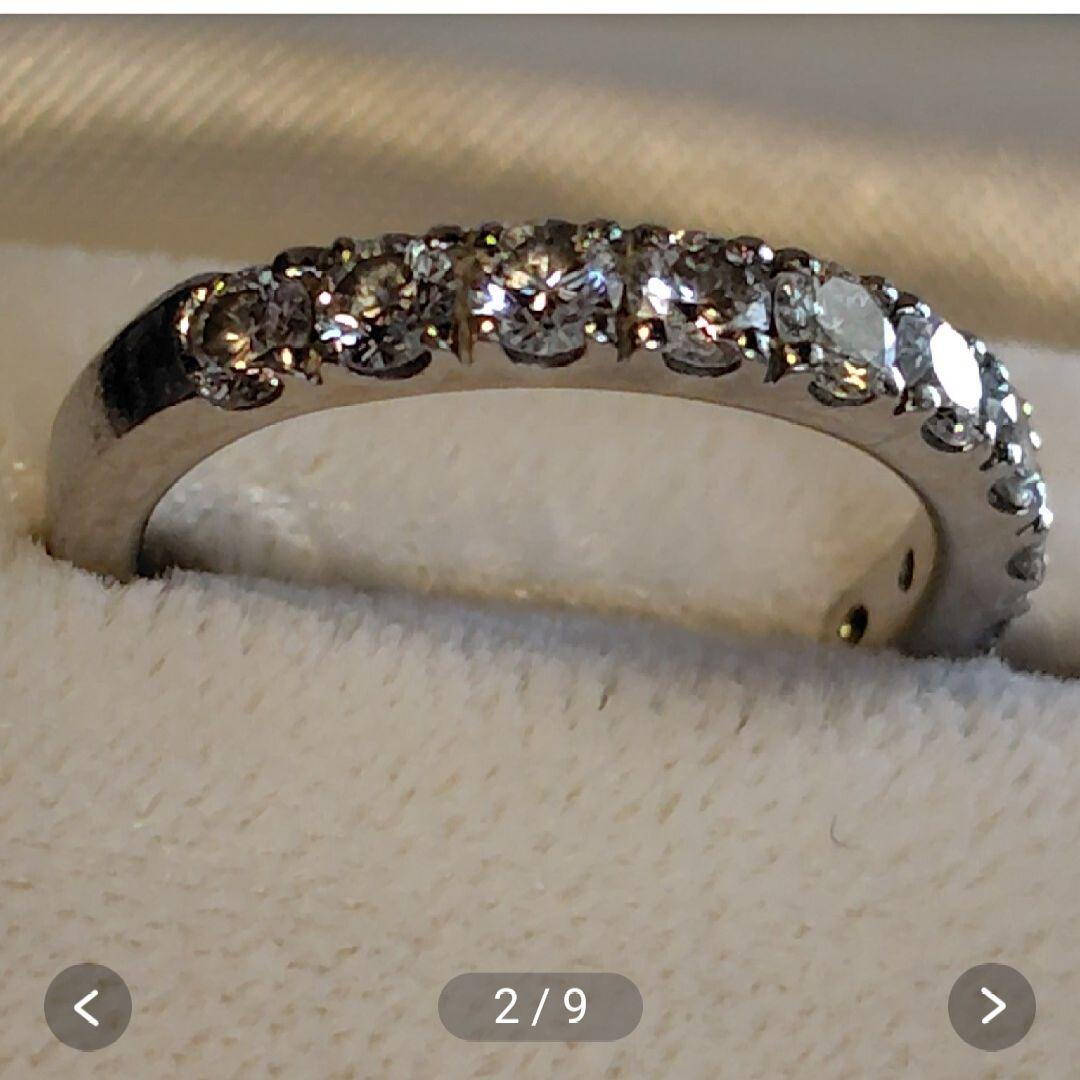Go to the next photo
Image resolution: width=1080 pixels, height=1080 pixels.
991,1007
